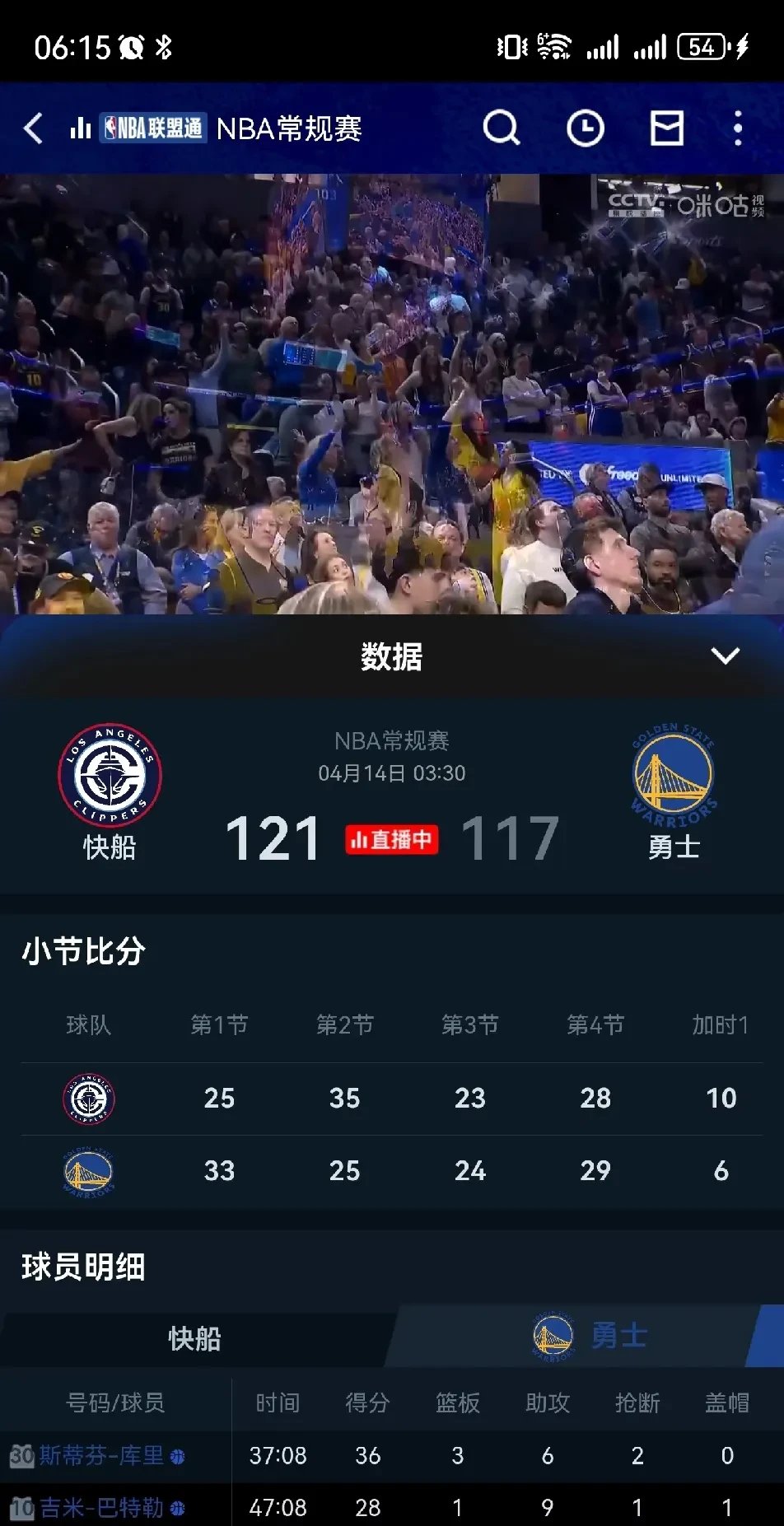
Task: Tap the live video player
Action: point(392,394)
